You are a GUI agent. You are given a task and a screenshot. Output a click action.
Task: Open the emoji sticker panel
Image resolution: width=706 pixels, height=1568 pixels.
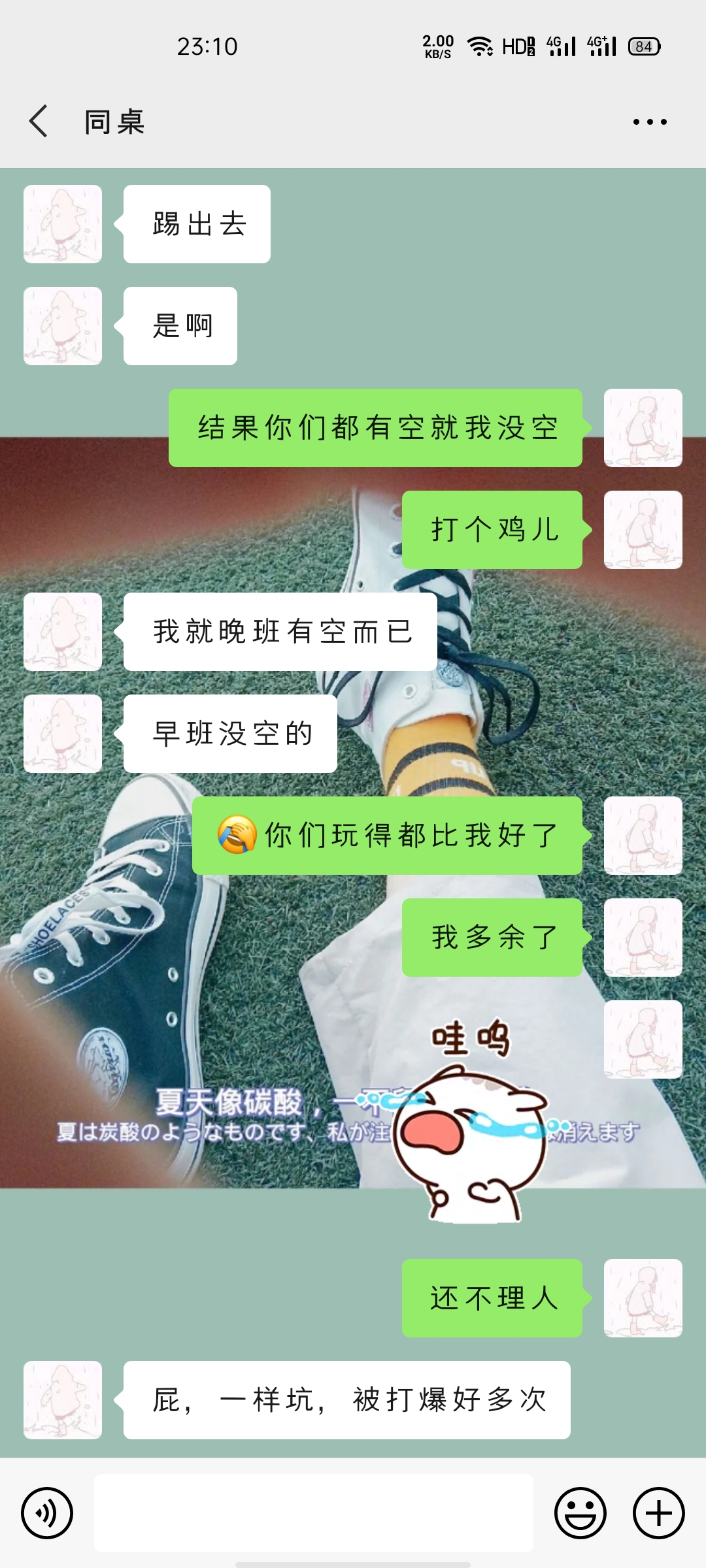pyautogui.click(x=580, y=1513)
